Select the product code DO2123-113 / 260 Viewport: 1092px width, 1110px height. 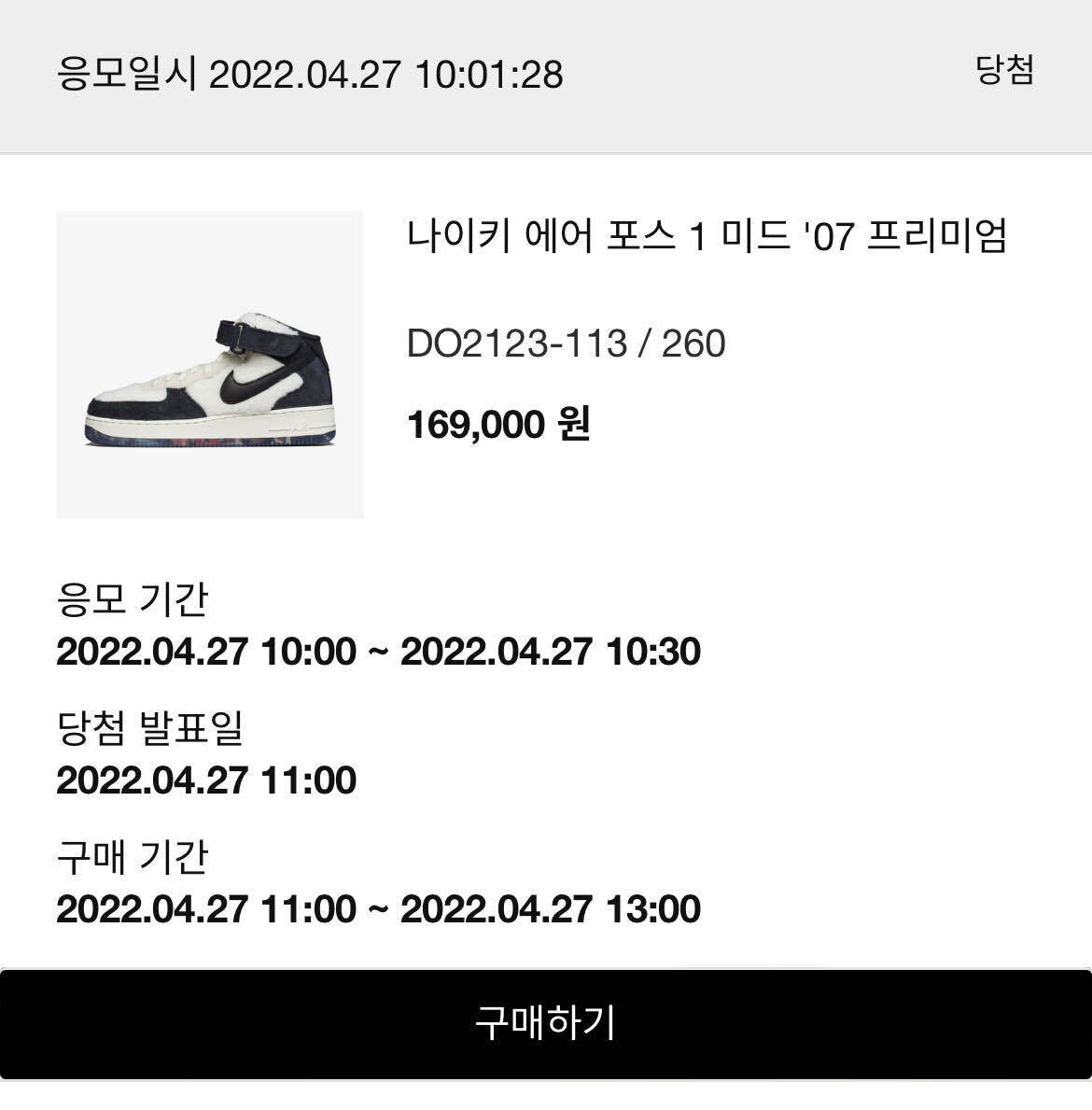tap(569, 344)
